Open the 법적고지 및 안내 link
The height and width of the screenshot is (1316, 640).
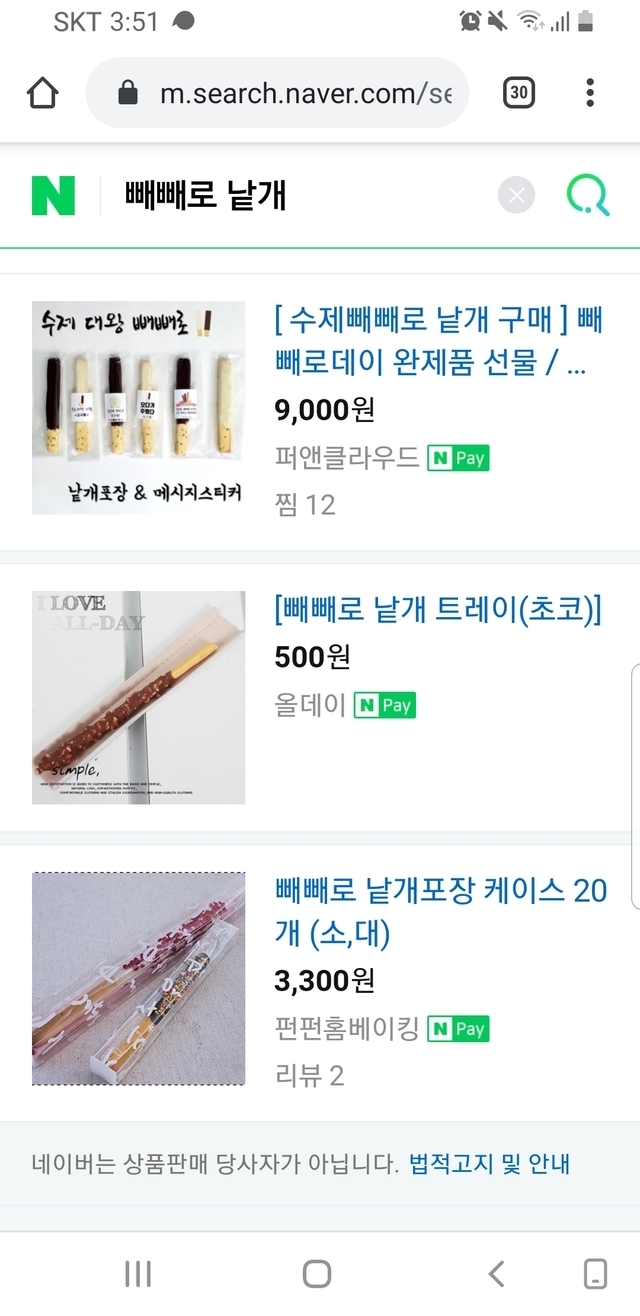tap(489, 1164)
